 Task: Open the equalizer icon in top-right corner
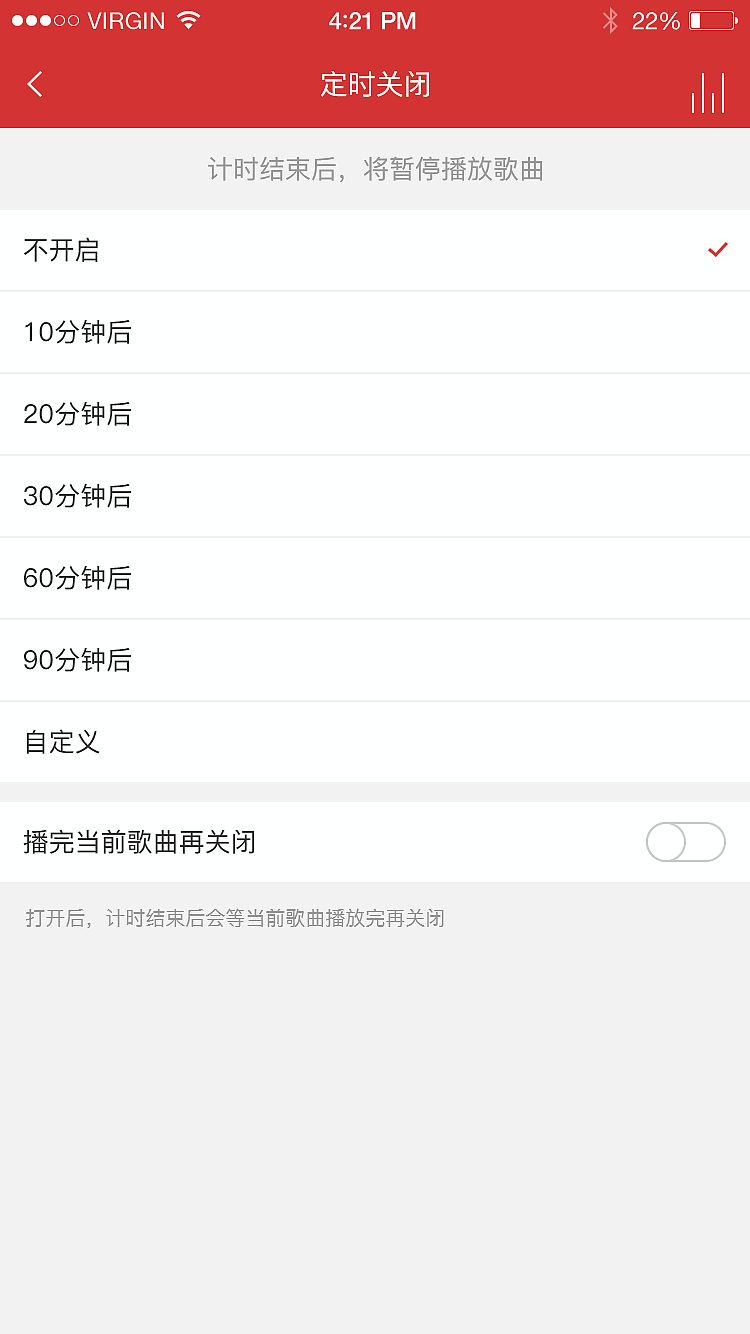click(x=708, y=90)
